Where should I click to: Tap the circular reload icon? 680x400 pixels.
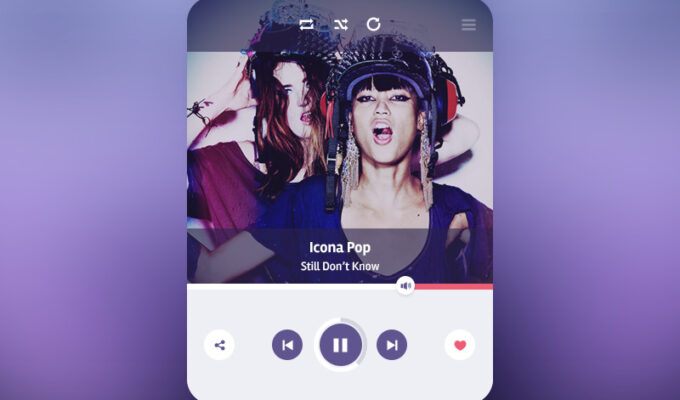coord(373,24)
